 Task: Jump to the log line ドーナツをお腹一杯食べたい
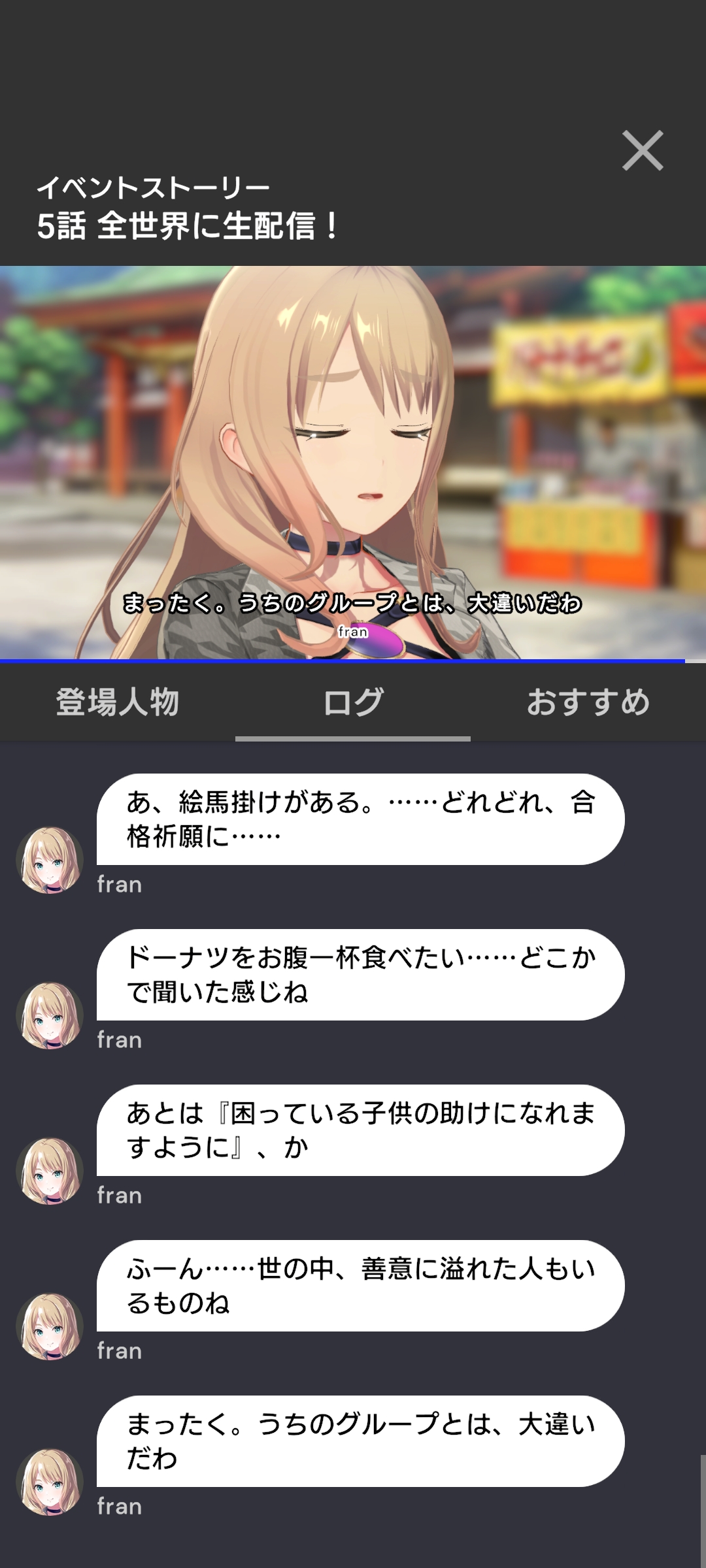[360, 975]
